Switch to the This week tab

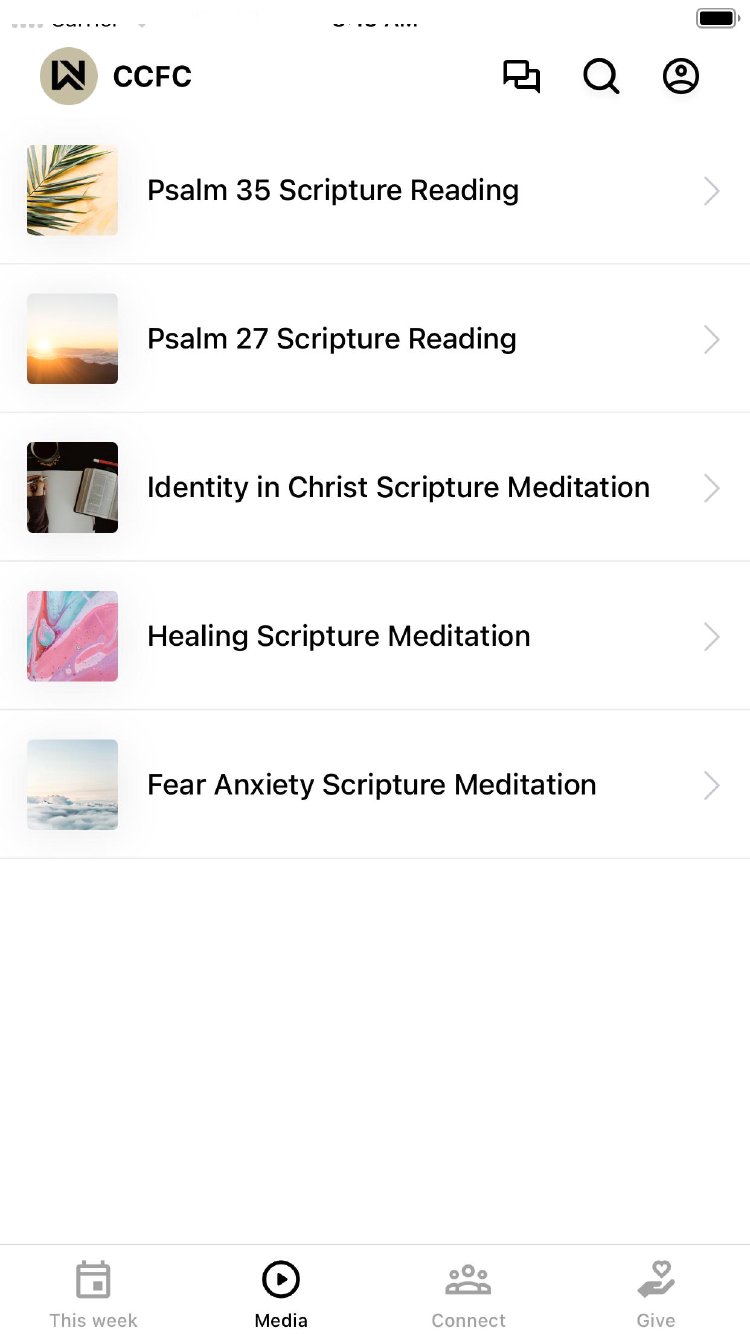click(93, 1292)
